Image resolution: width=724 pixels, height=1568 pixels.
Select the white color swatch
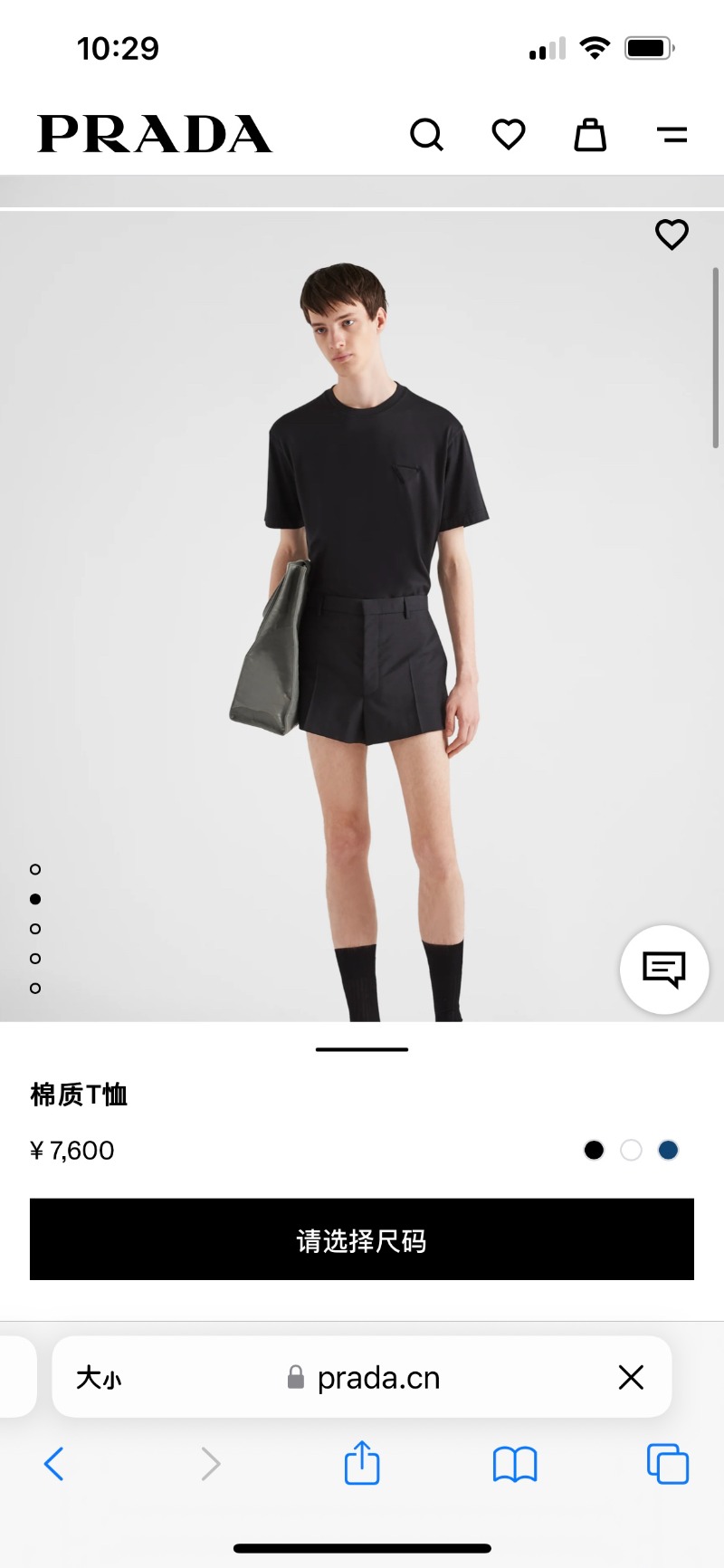(631, 1150)
